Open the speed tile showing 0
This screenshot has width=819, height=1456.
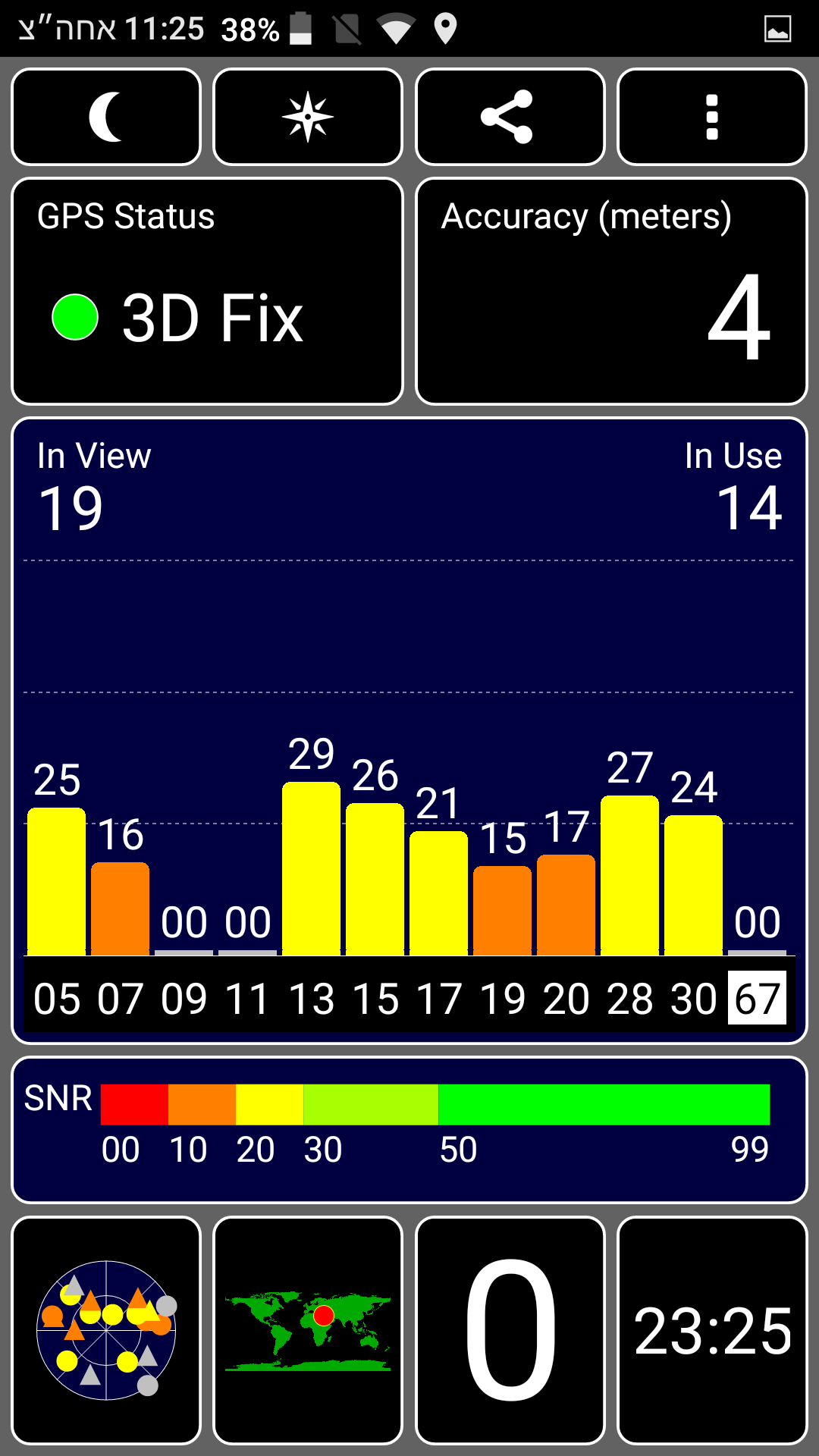tap(510, 1331)
